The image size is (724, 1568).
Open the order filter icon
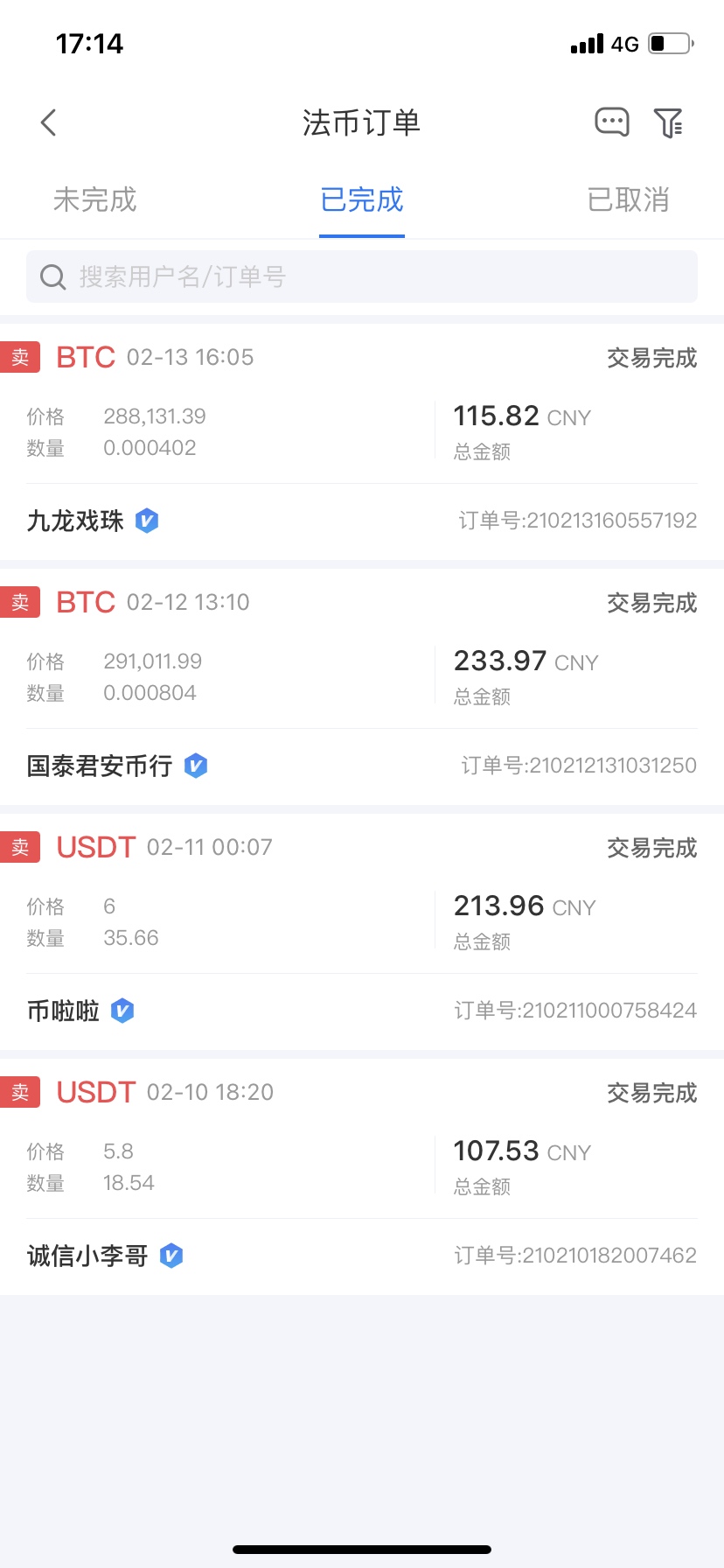669,122
